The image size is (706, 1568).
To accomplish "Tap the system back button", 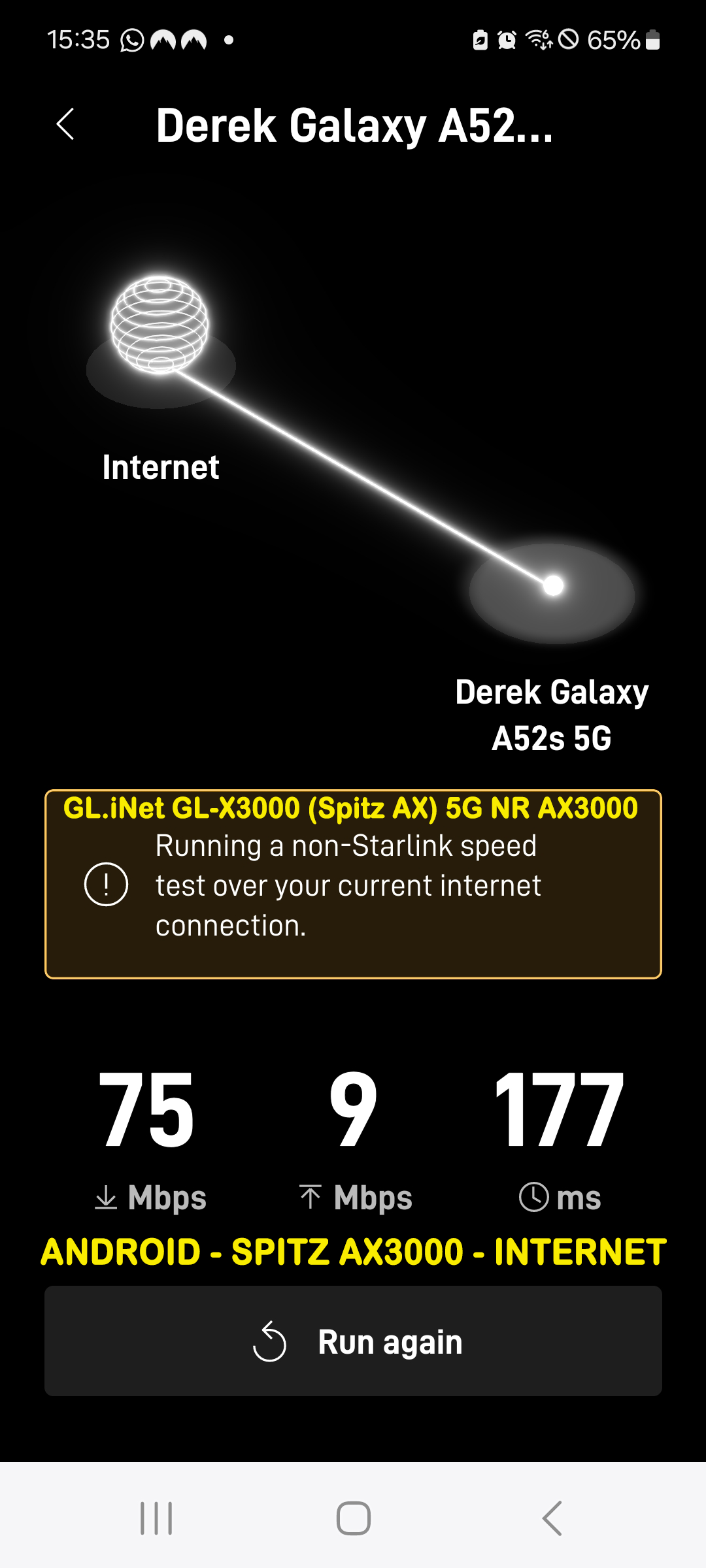I will click(552, 1518).
